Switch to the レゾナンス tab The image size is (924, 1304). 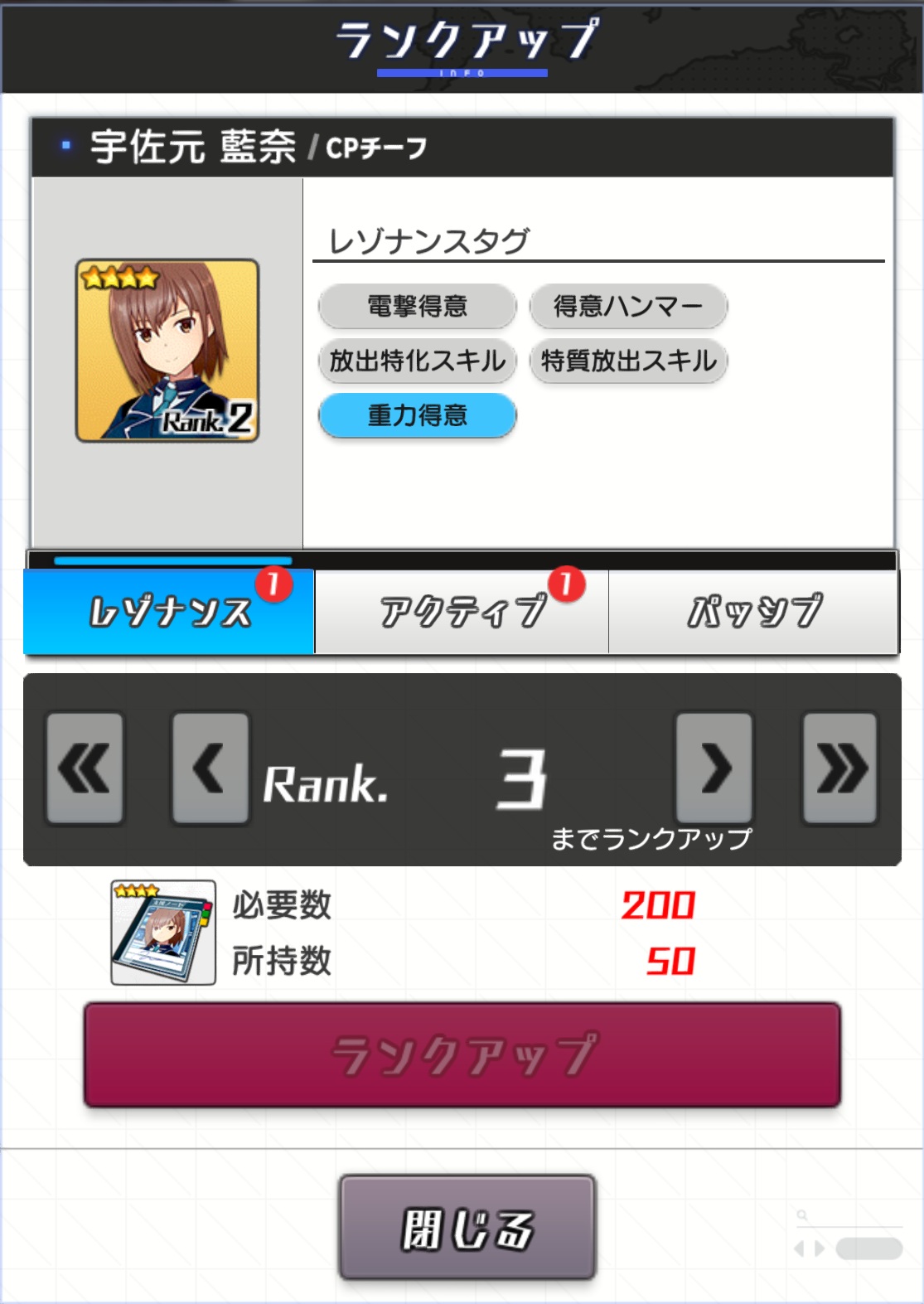(x=169, y=612)
